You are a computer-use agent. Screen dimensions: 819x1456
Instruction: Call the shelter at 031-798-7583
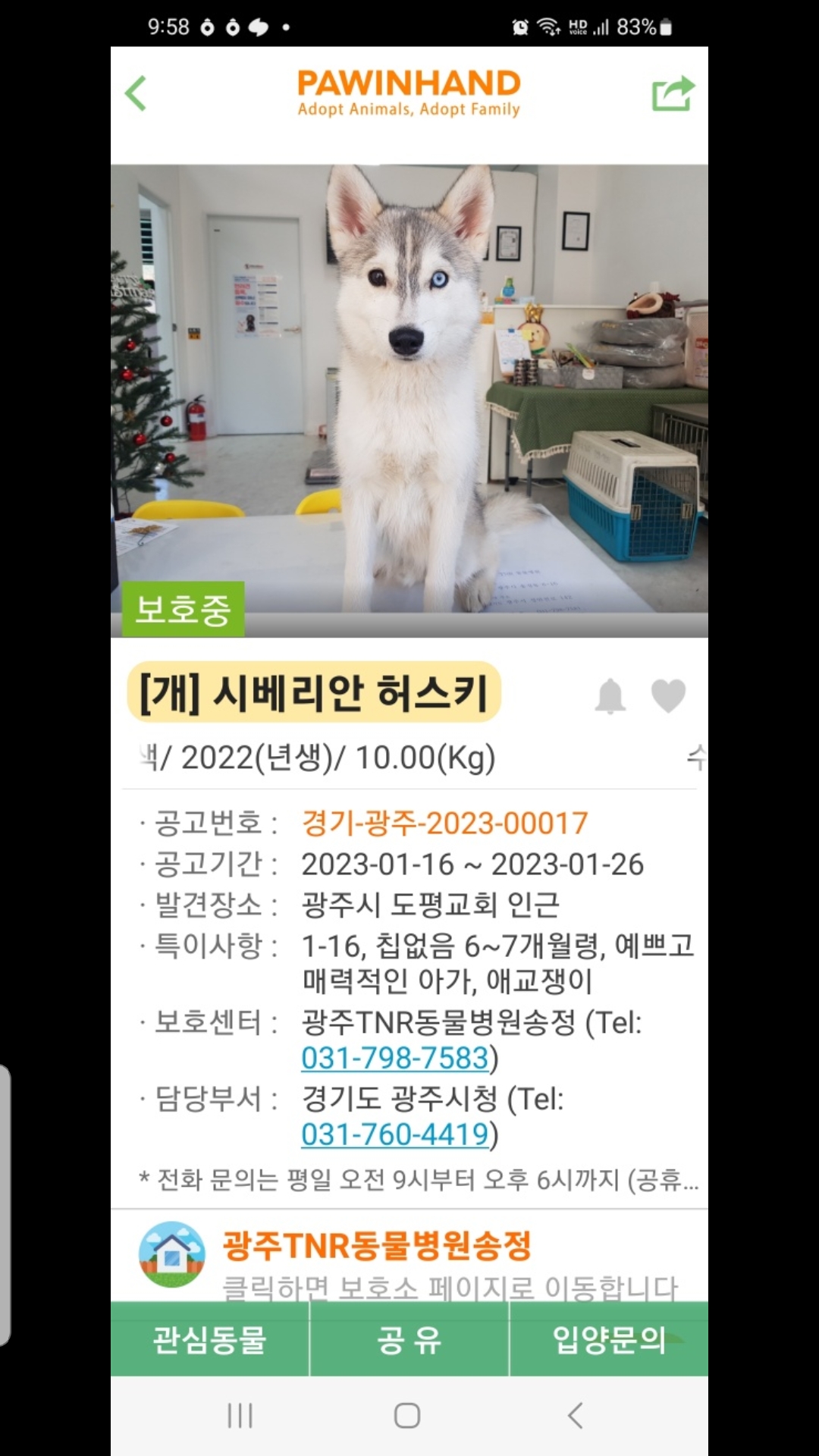tap(394, 1058)
